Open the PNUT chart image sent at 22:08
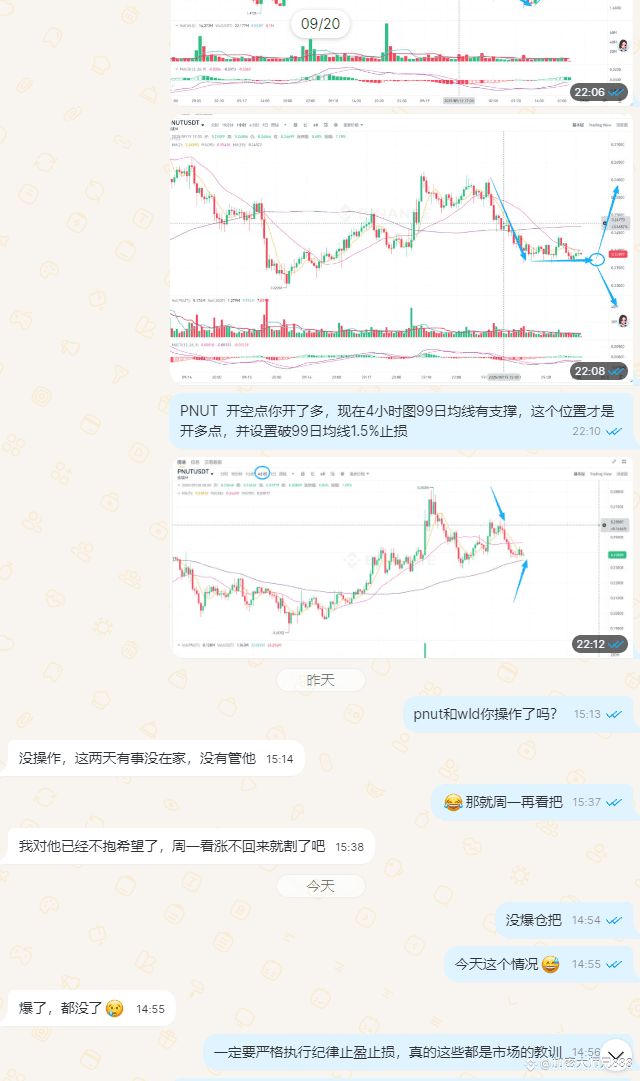The image size is (640, 1081). coord(400,248)
